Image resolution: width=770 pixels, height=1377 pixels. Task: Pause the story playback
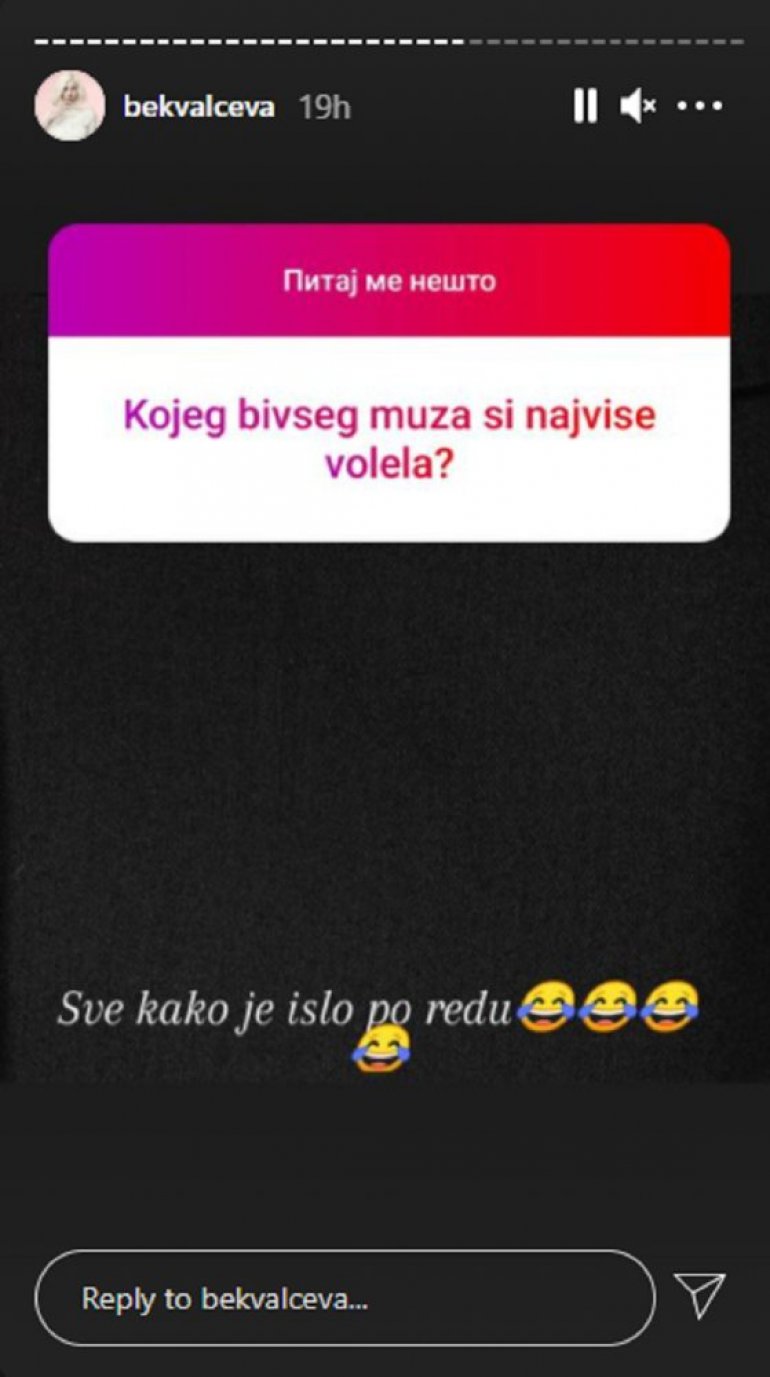(585, 105)
